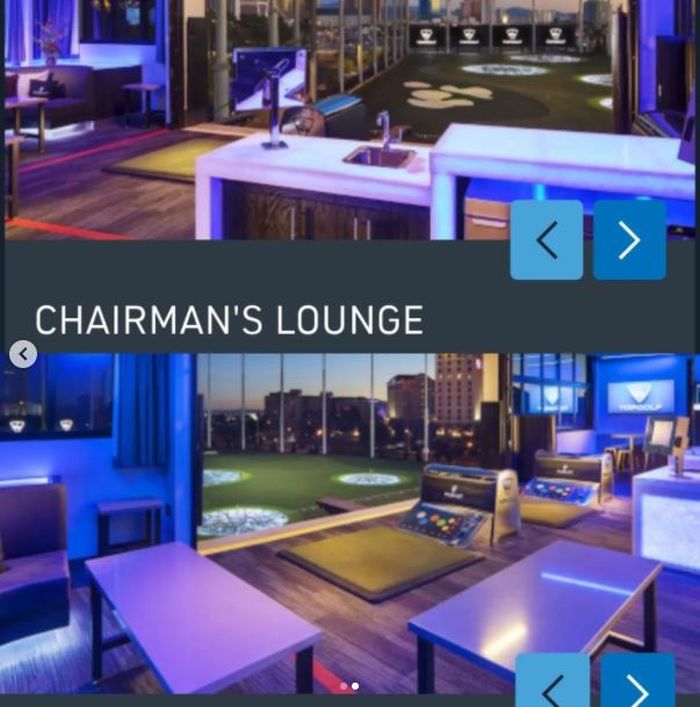Tap the carousel page indicator dots
The height and width of the screenshot is (707, 700).
(x=349, y=686)
